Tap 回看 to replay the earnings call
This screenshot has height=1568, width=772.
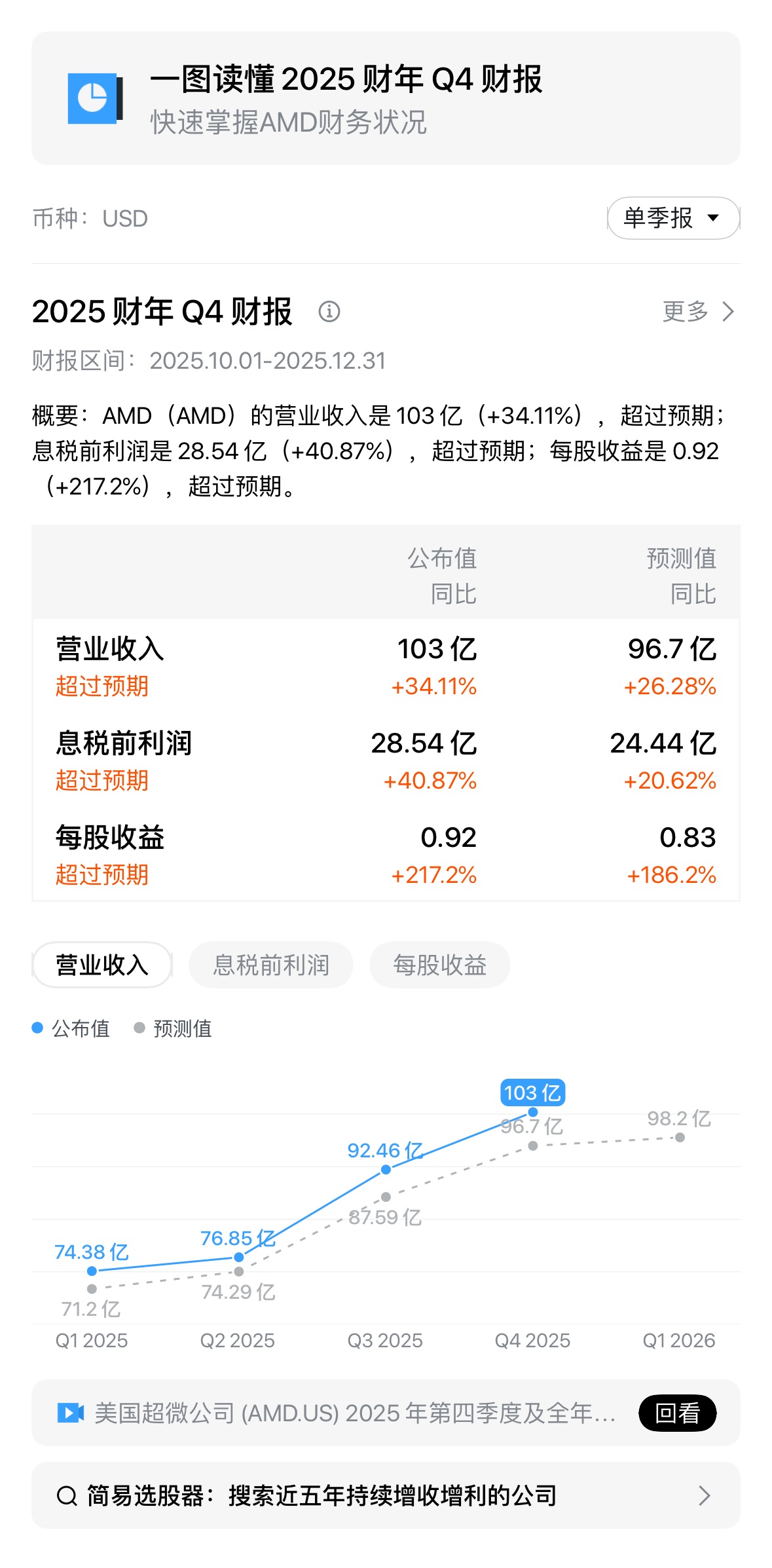click(677, 1413)
